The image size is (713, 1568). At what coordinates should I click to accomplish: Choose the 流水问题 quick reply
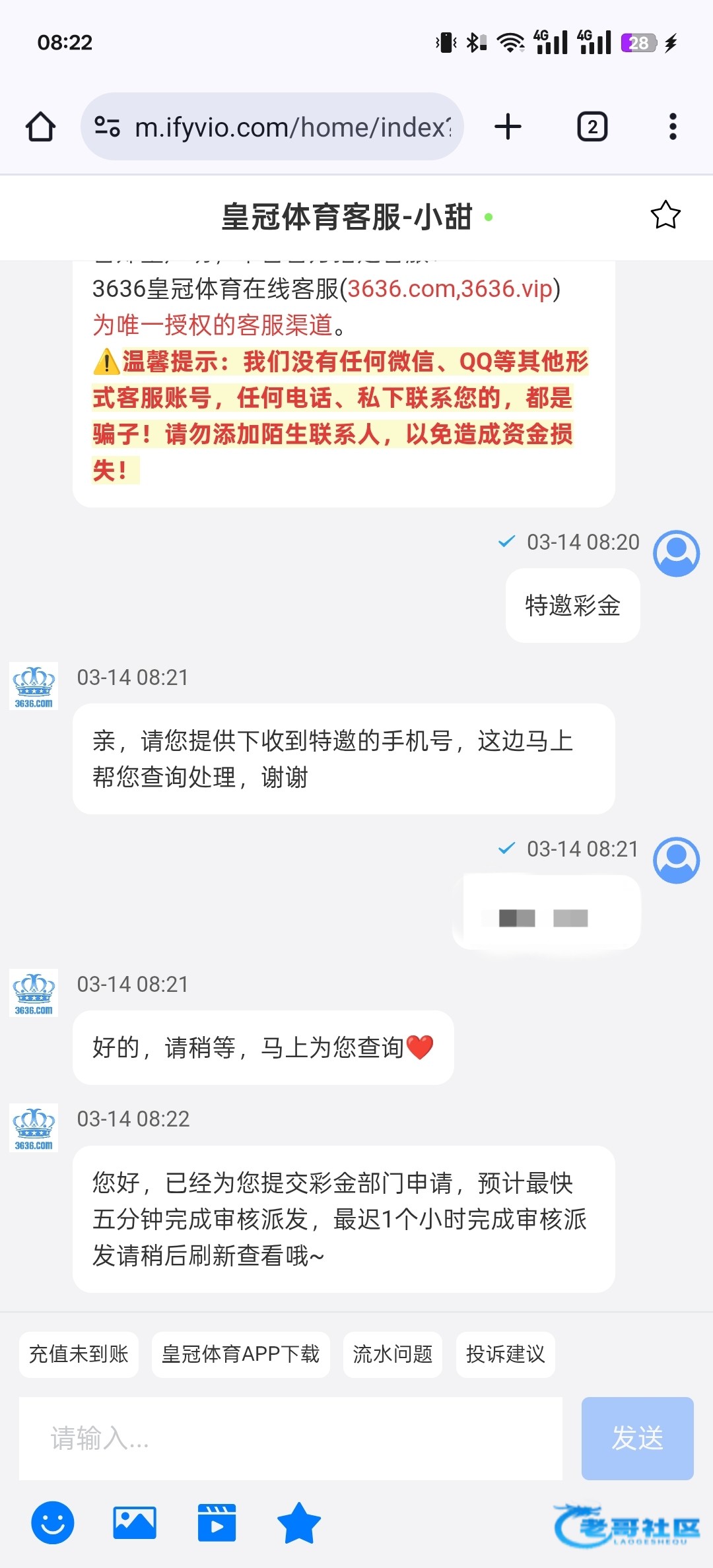click(393, 1355)
